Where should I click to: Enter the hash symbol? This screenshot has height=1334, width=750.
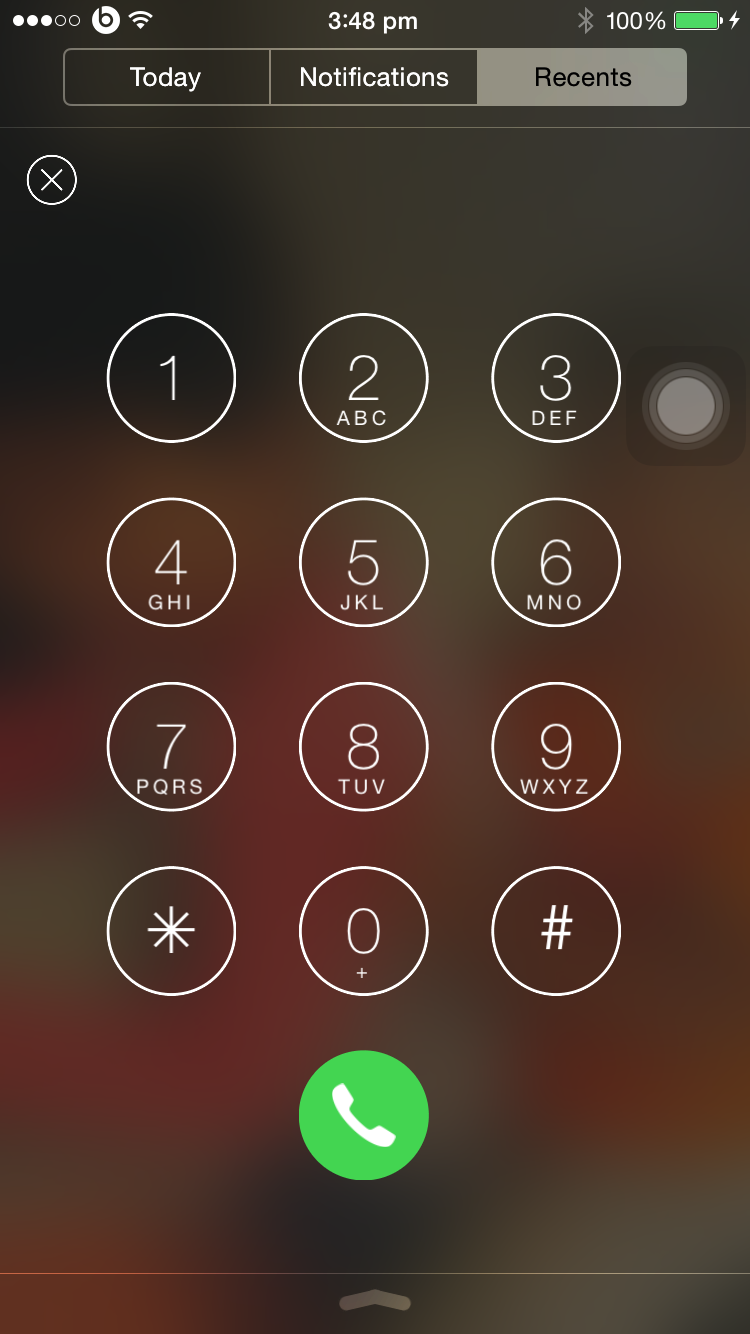coord(556,931)
